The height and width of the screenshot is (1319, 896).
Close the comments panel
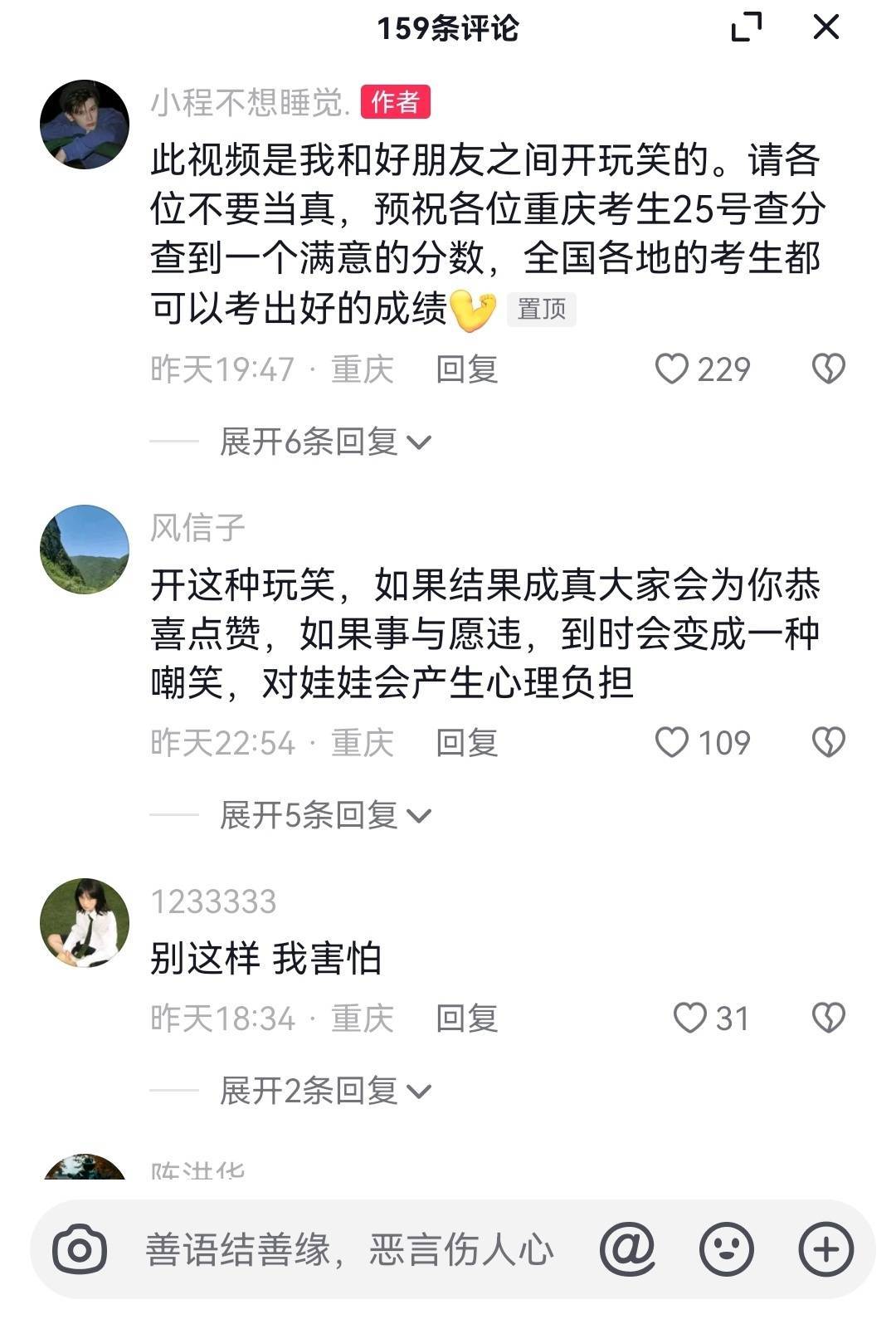825,28
